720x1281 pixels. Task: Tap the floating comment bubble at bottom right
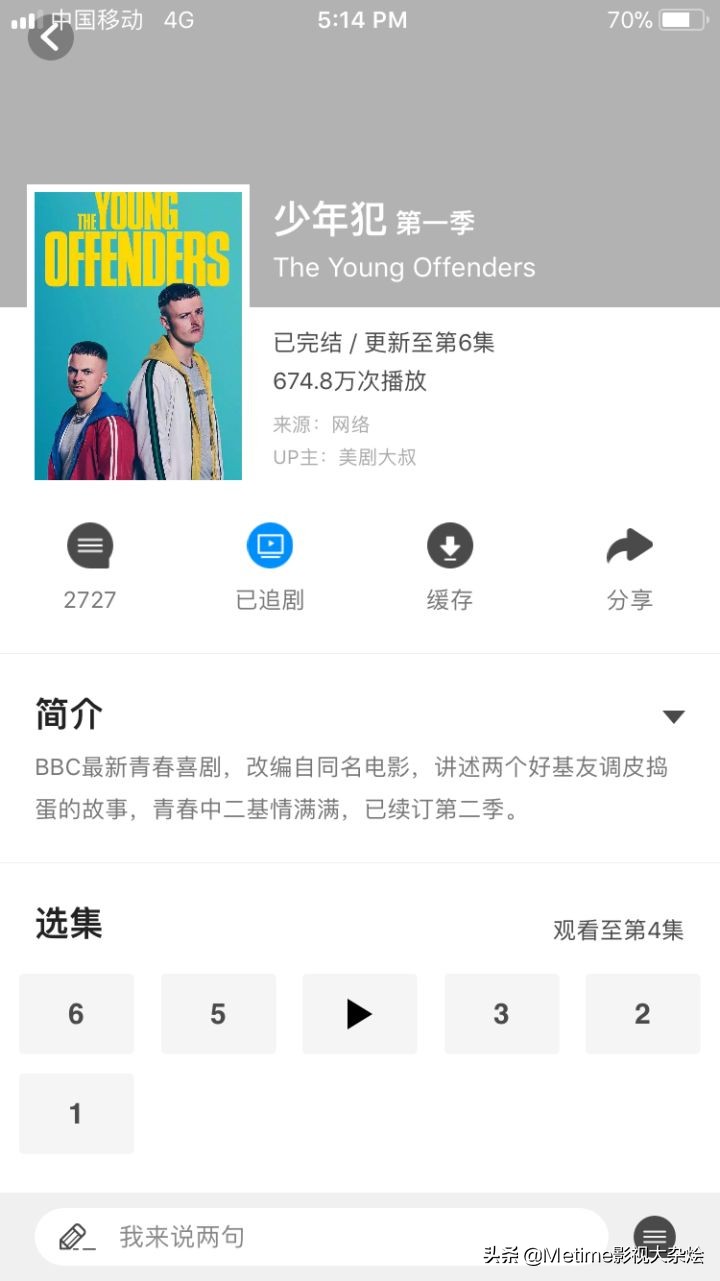pos(654,1237)
